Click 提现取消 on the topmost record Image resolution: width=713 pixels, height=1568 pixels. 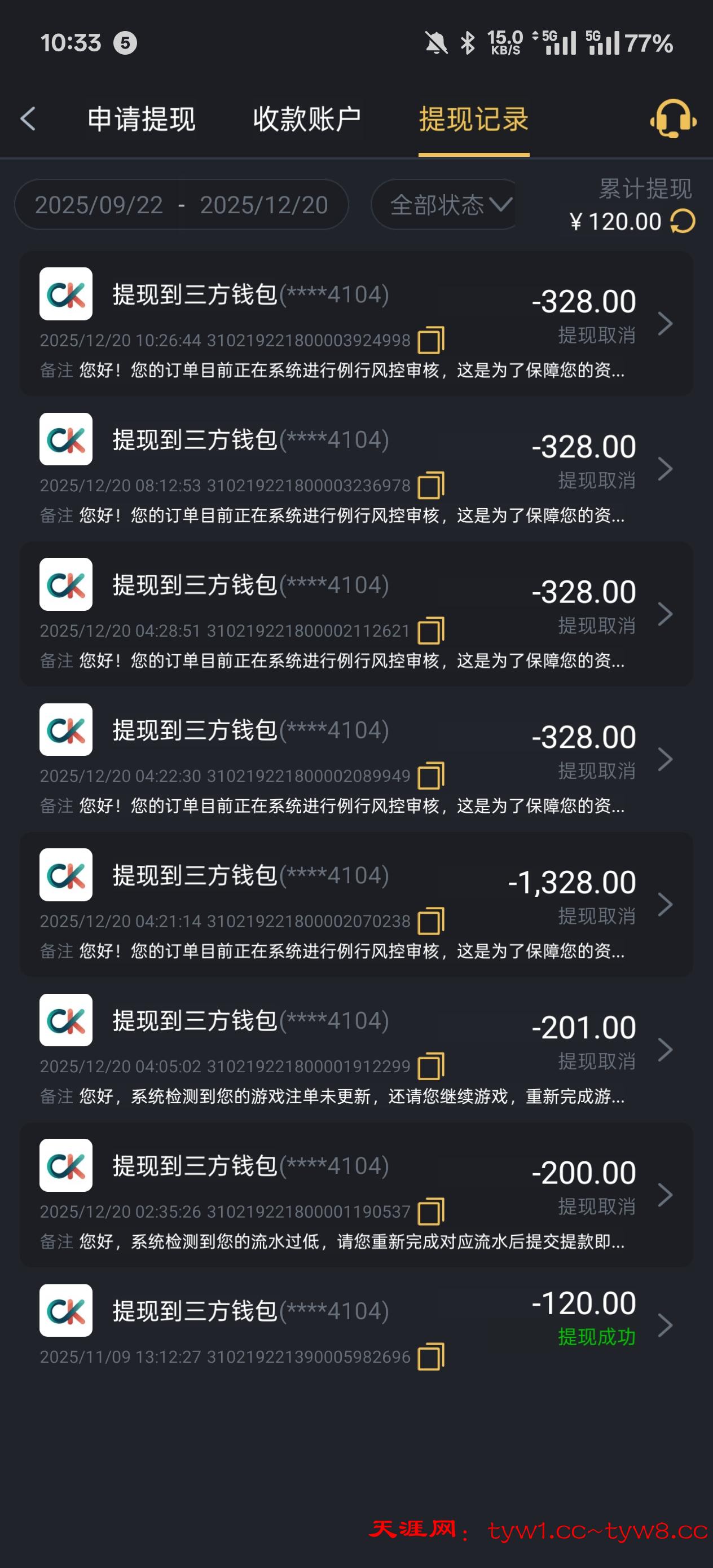tap(597, 335)
